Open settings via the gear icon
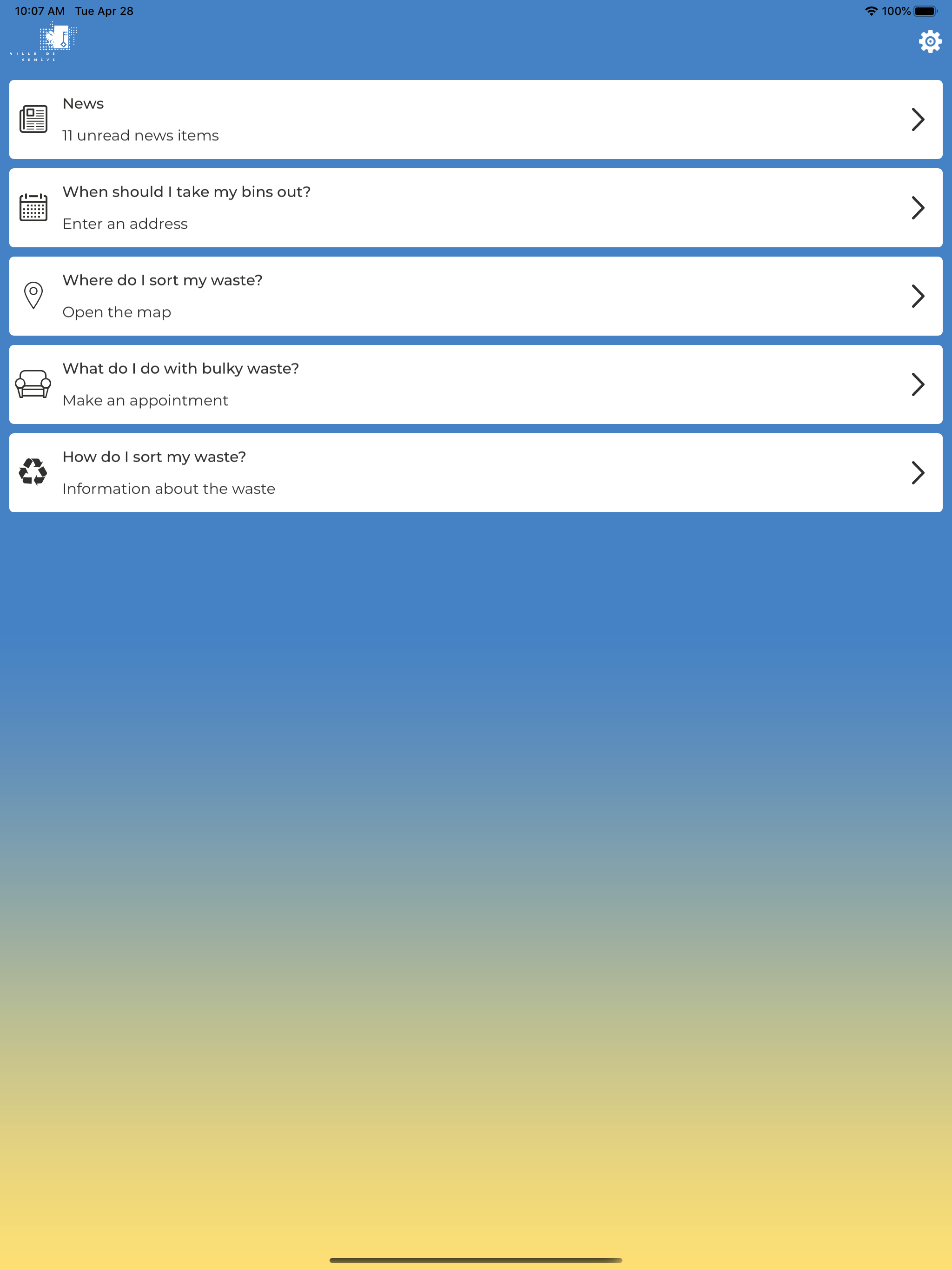 [930, 41]
